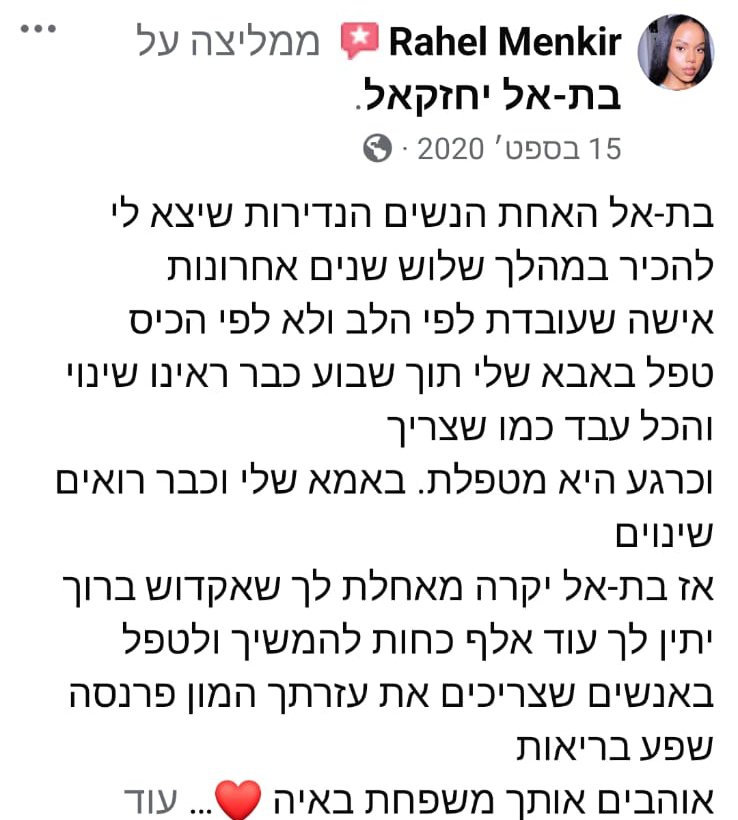Open the Rahel Menkir profile name link
This screenshot has height=820, width=738.
[x=503, y=42]
